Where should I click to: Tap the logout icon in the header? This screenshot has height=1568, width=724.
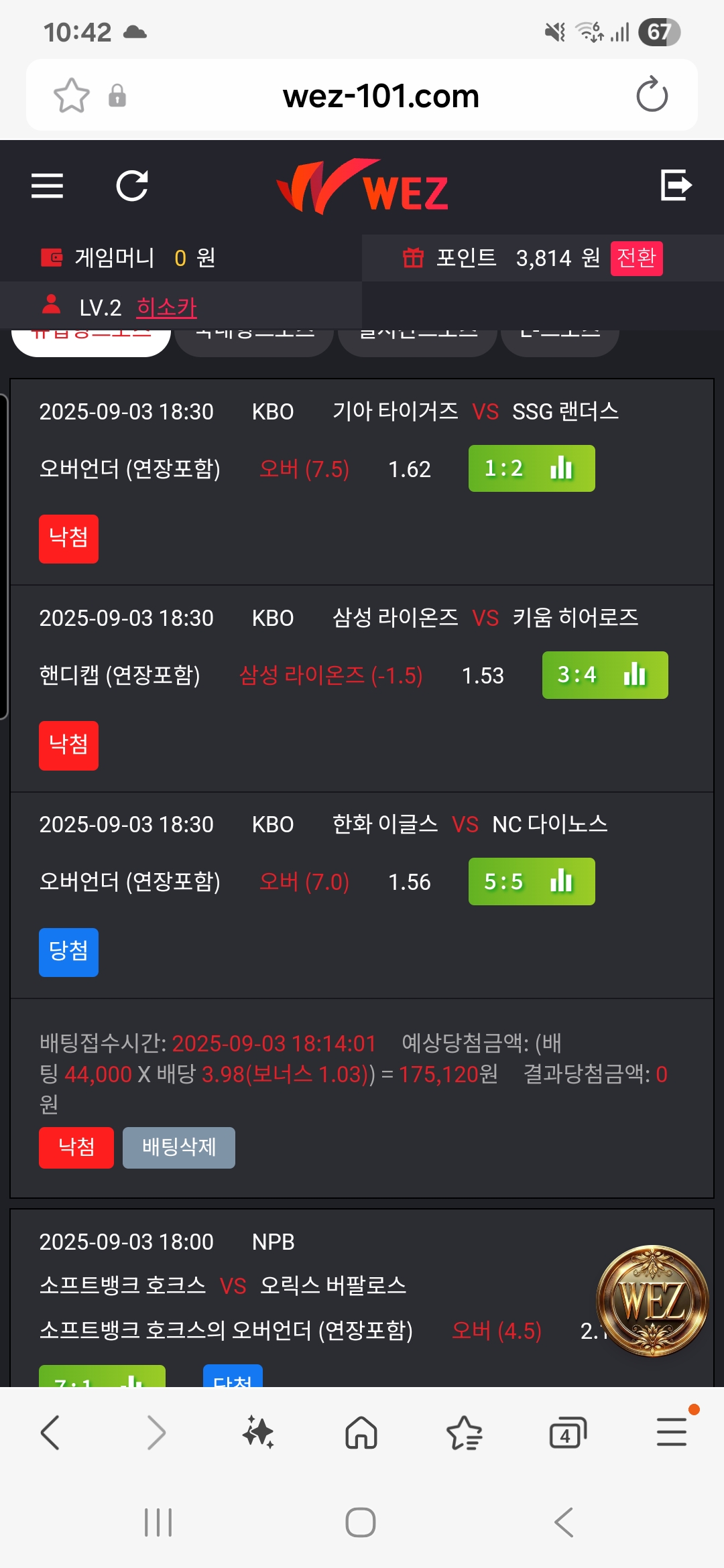[x=676, y=185]
